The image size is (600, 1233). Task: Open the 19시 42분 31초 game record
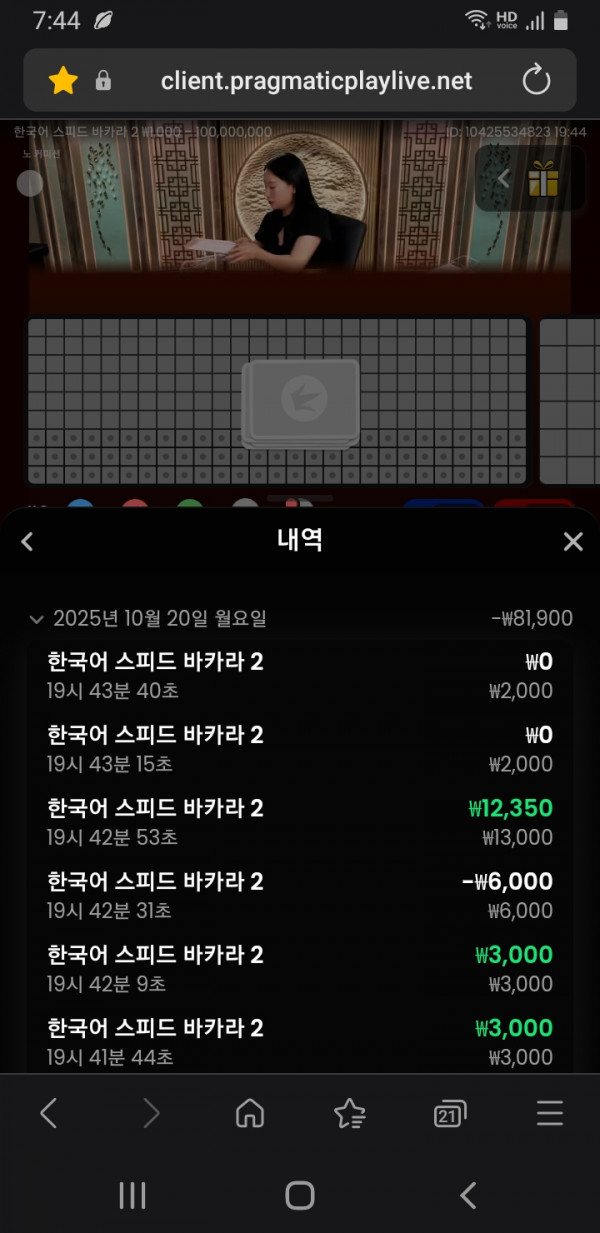click(x=300, y=894)
